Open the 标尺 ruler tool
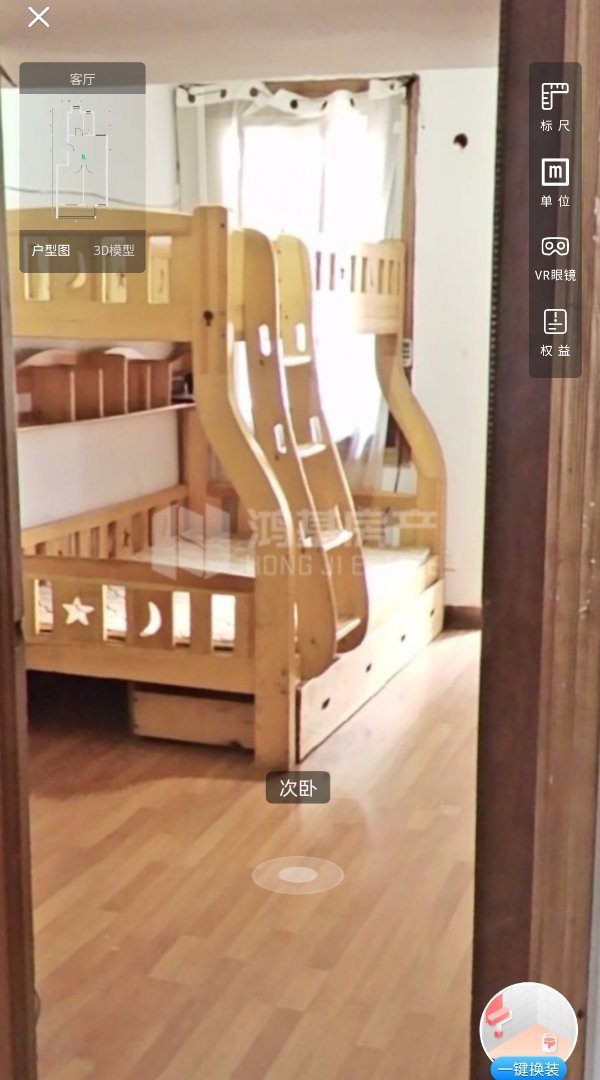 click(555, 106)
